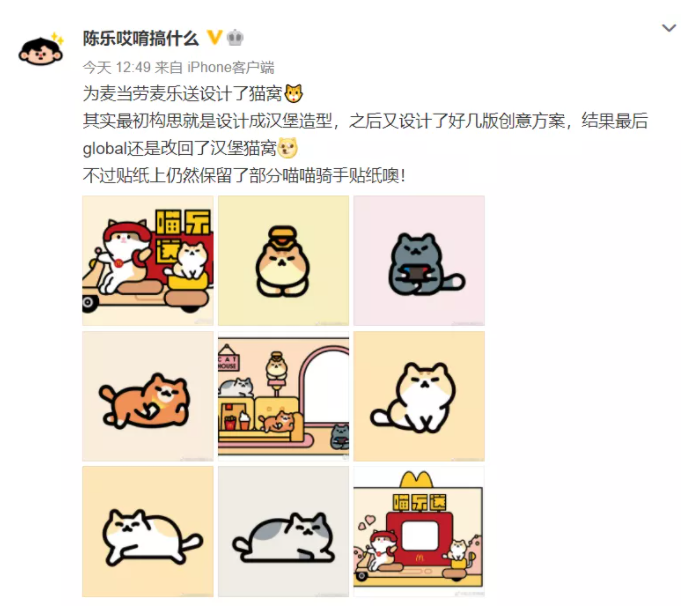
Task: View the gray cat on pink image
Action: [x=419, y=260]
